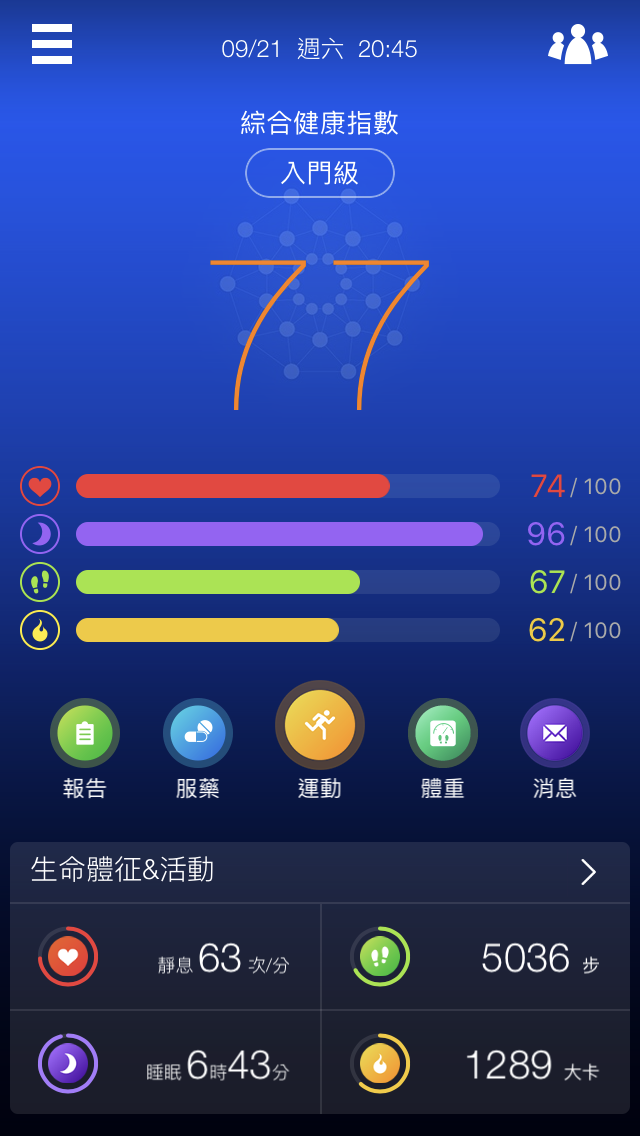640x1136 pixels.
Task: View resting heart rate 63 details
Action: pyautogui.click(x=166, y=957)
